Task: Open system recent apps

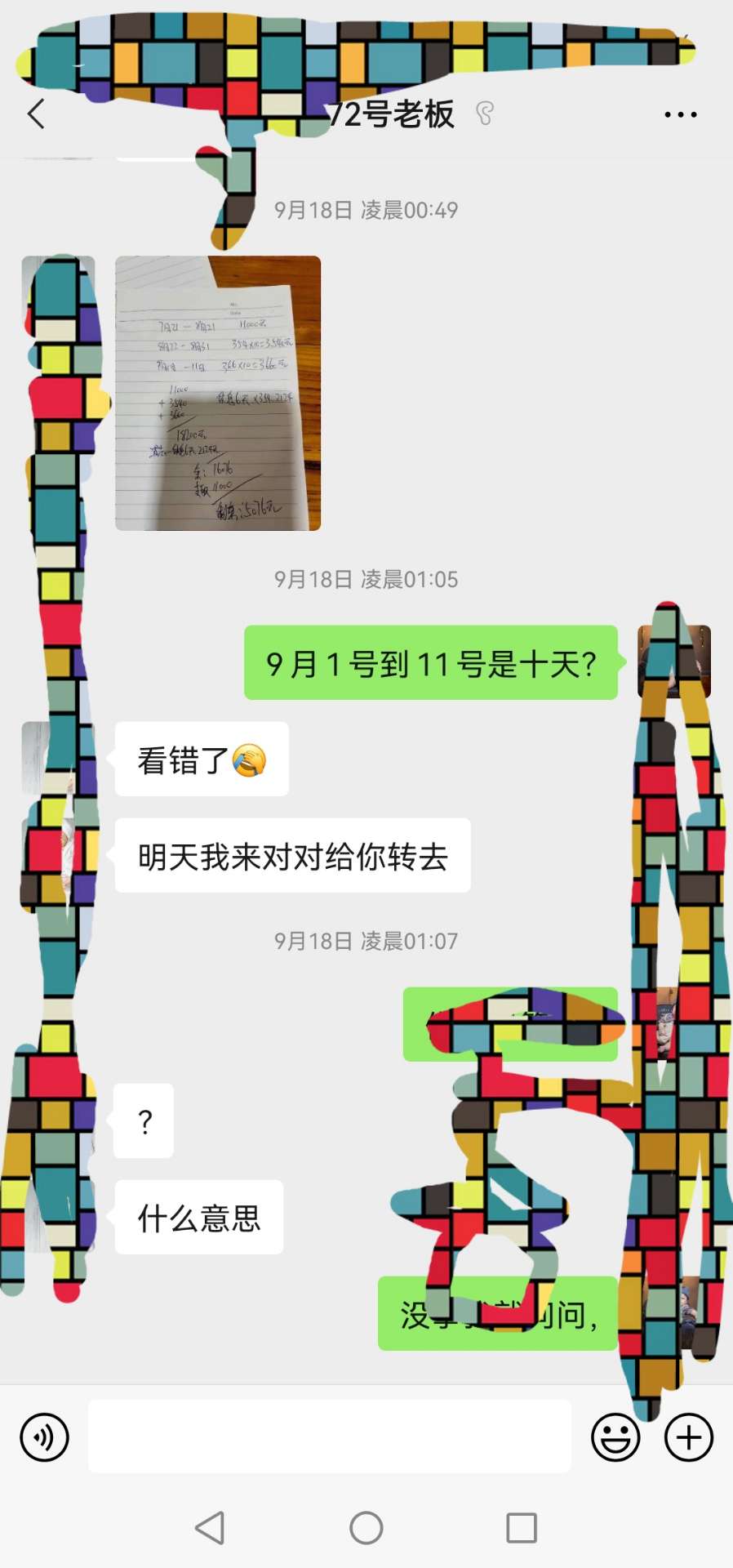Action: point(522,1528)
